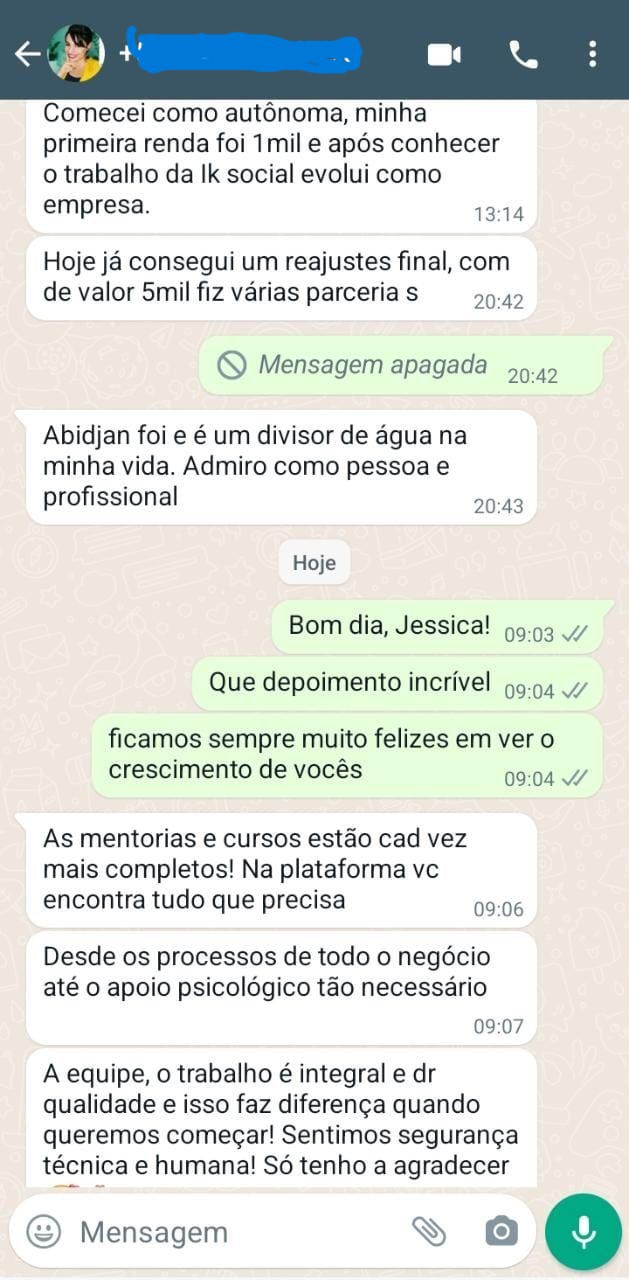The height and width of the screenshot is (1280, 629).
Task: Open the contact's profile photo
Action: click(76, 53)
